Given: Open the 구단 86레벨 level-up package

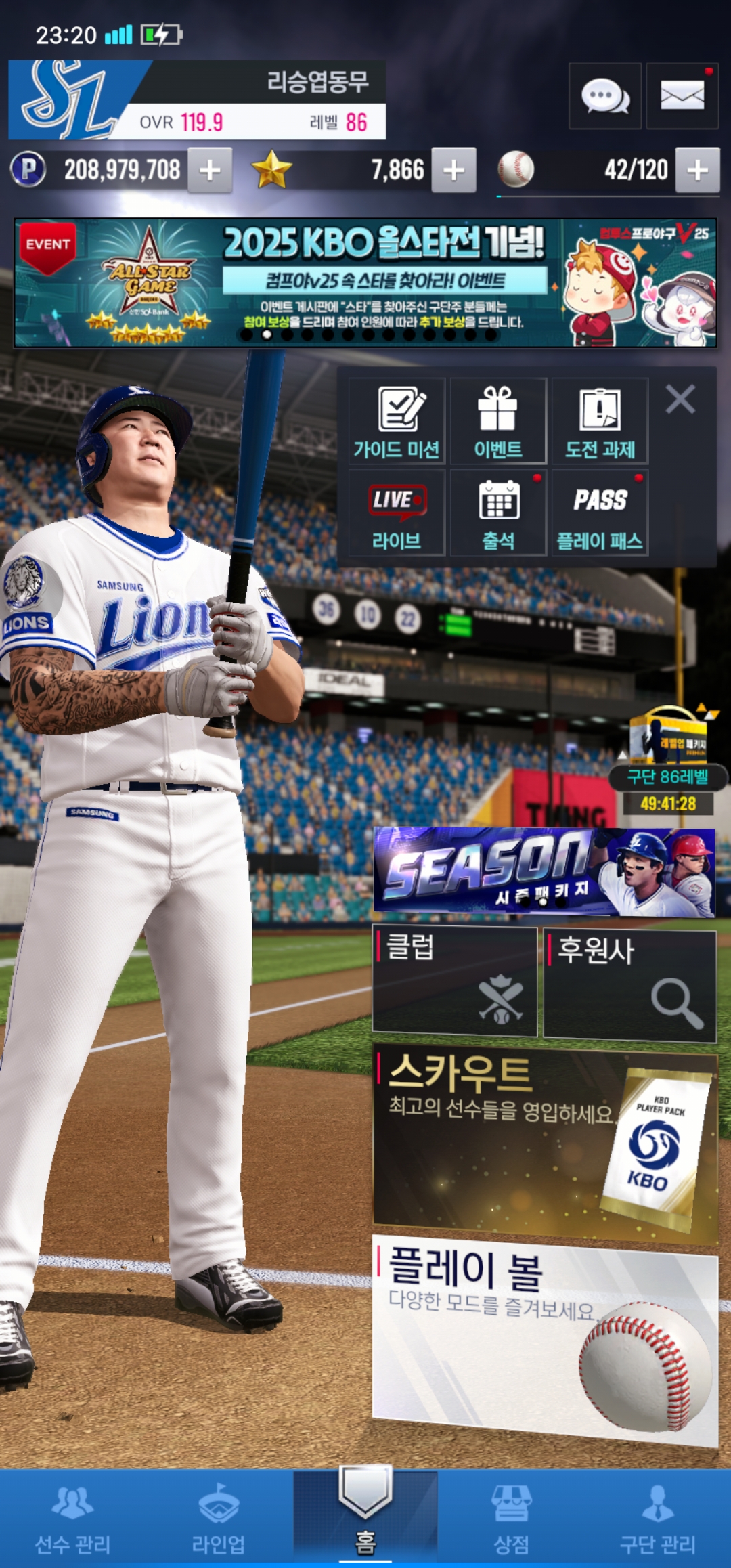Looking at the screenshot, I should (x=668, y=758).
